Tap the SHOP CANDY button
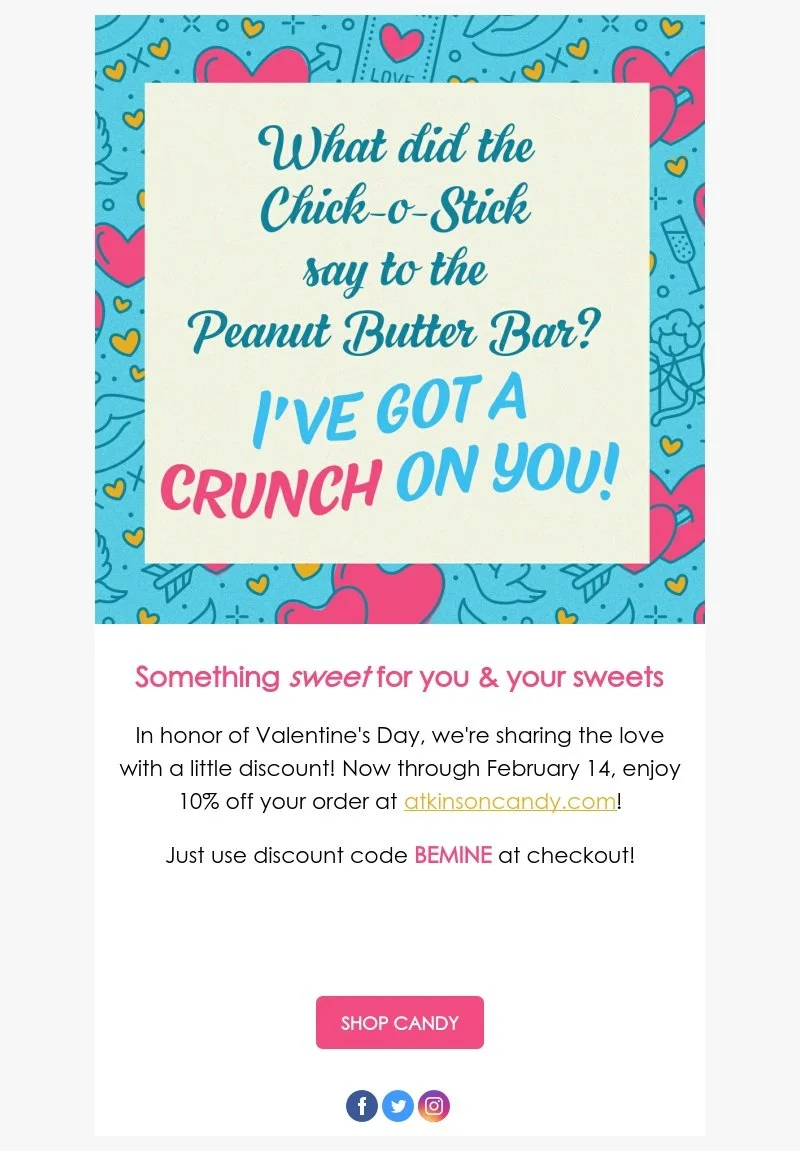This screenshot has width=800, height=1151. [399, 1022]
